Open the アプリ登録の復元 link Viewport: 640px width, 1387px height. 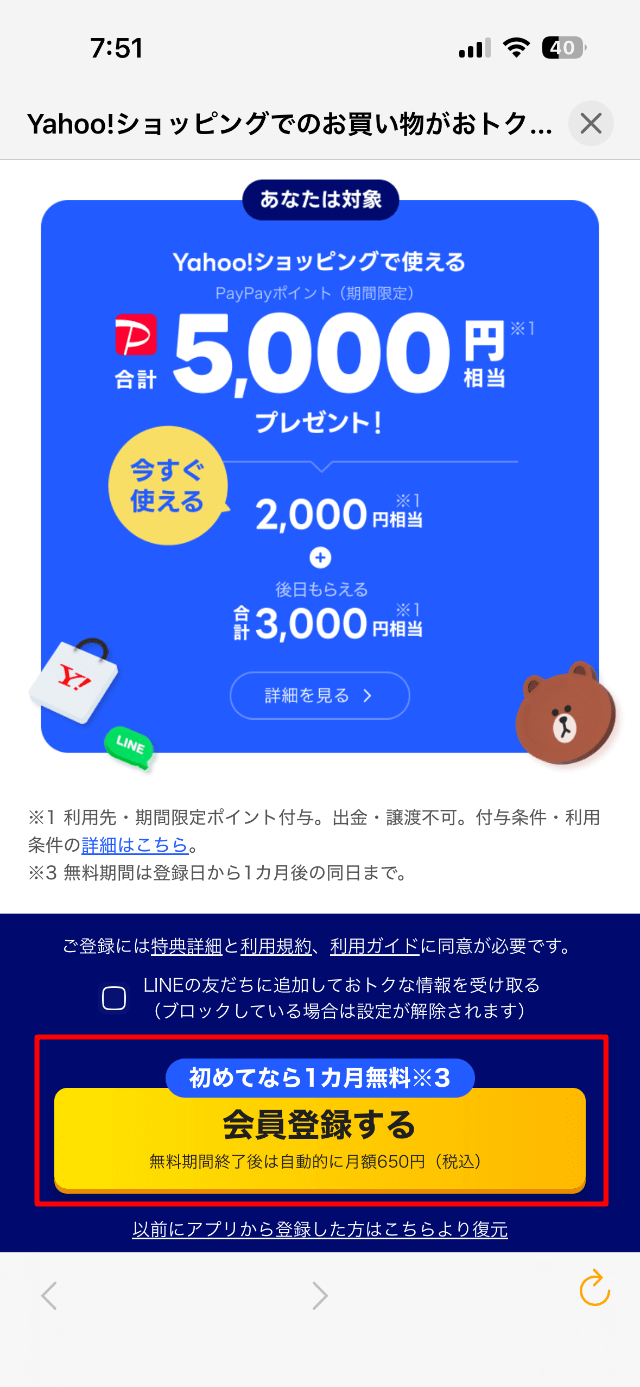point(320,1229)
